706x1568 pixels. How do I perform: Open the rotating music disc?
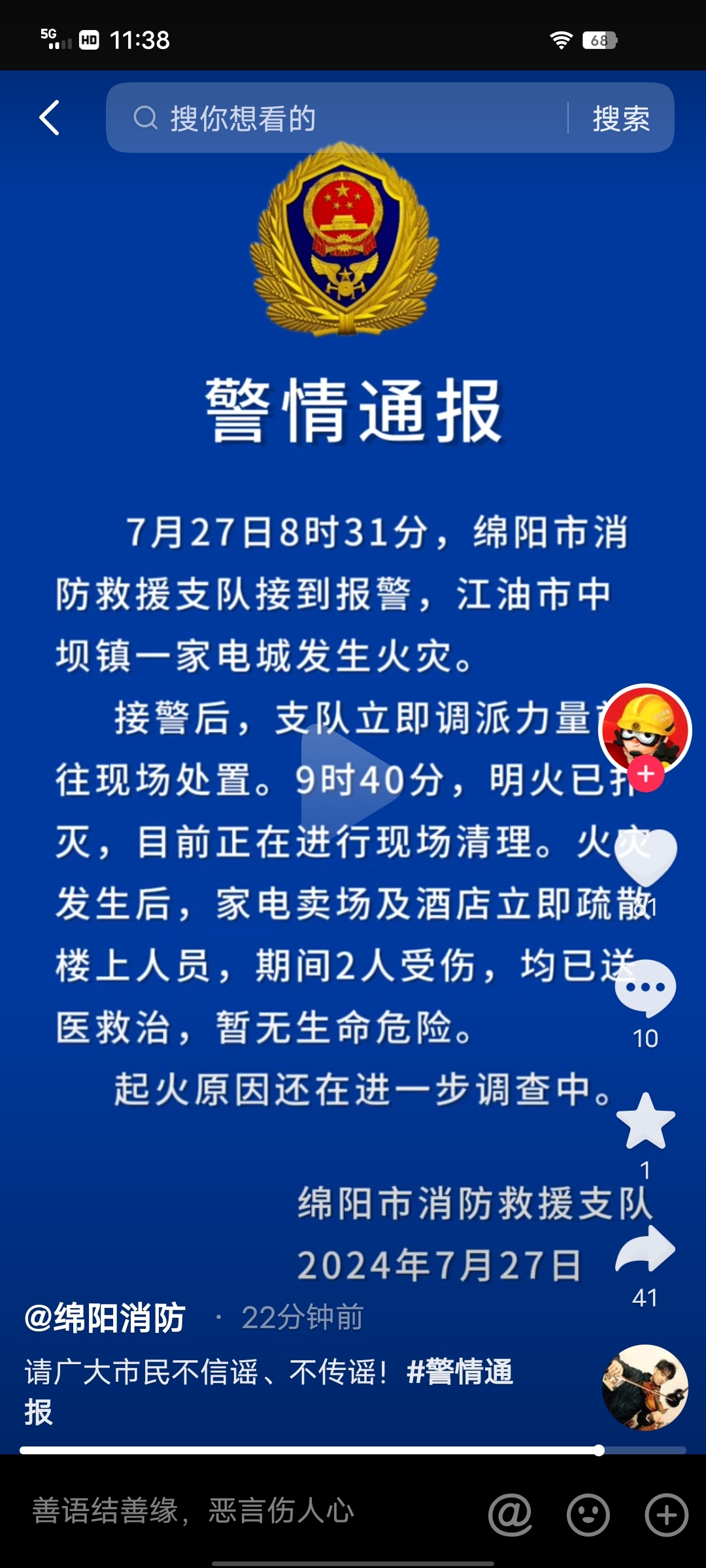pos(645,1388)
